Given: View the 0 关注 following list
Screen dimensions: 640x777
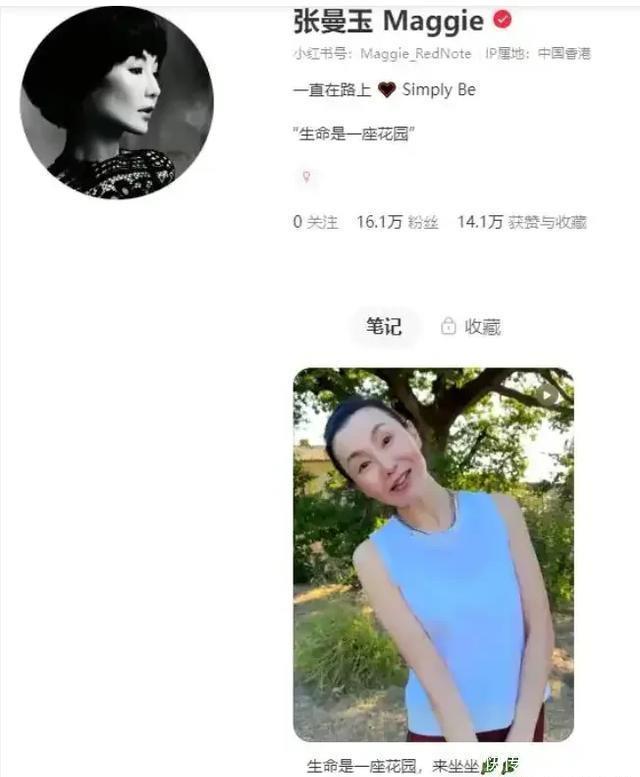Looking at the screenshot, I should 315,222.
